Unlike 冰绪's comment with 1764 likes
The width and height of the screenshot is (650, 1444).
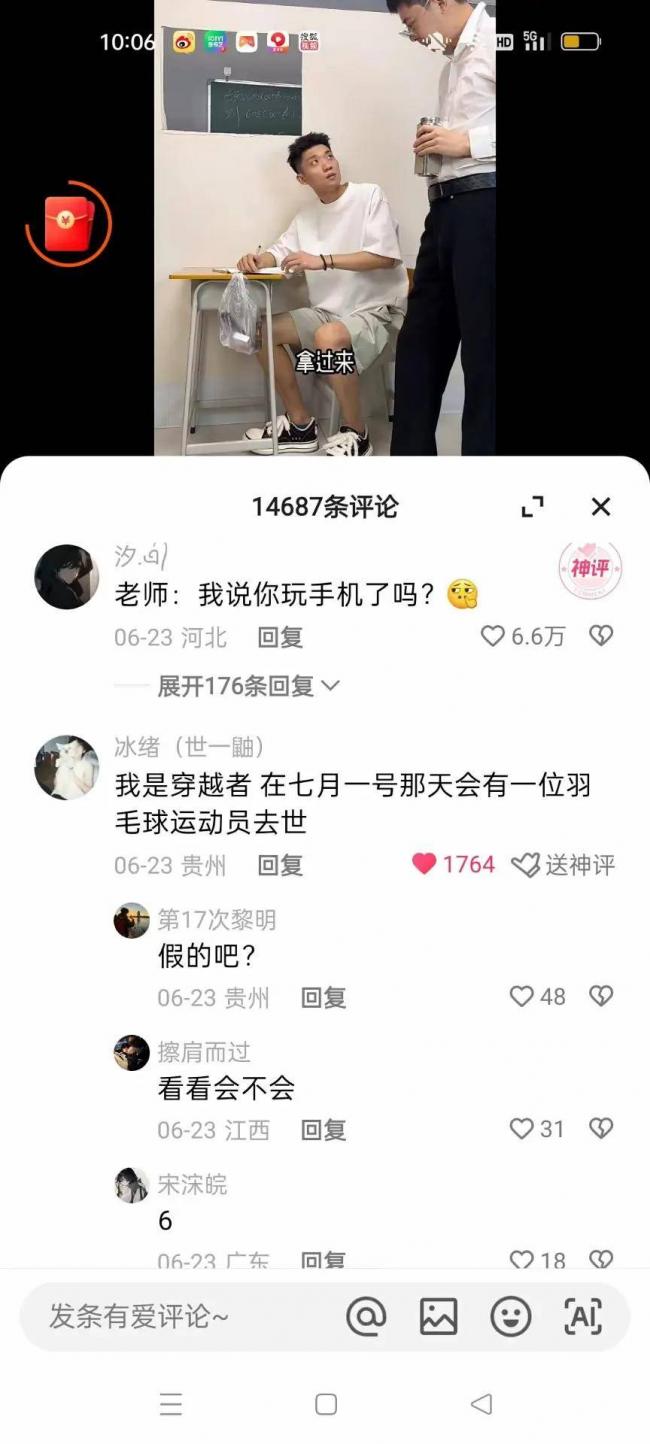click(425, 864)
